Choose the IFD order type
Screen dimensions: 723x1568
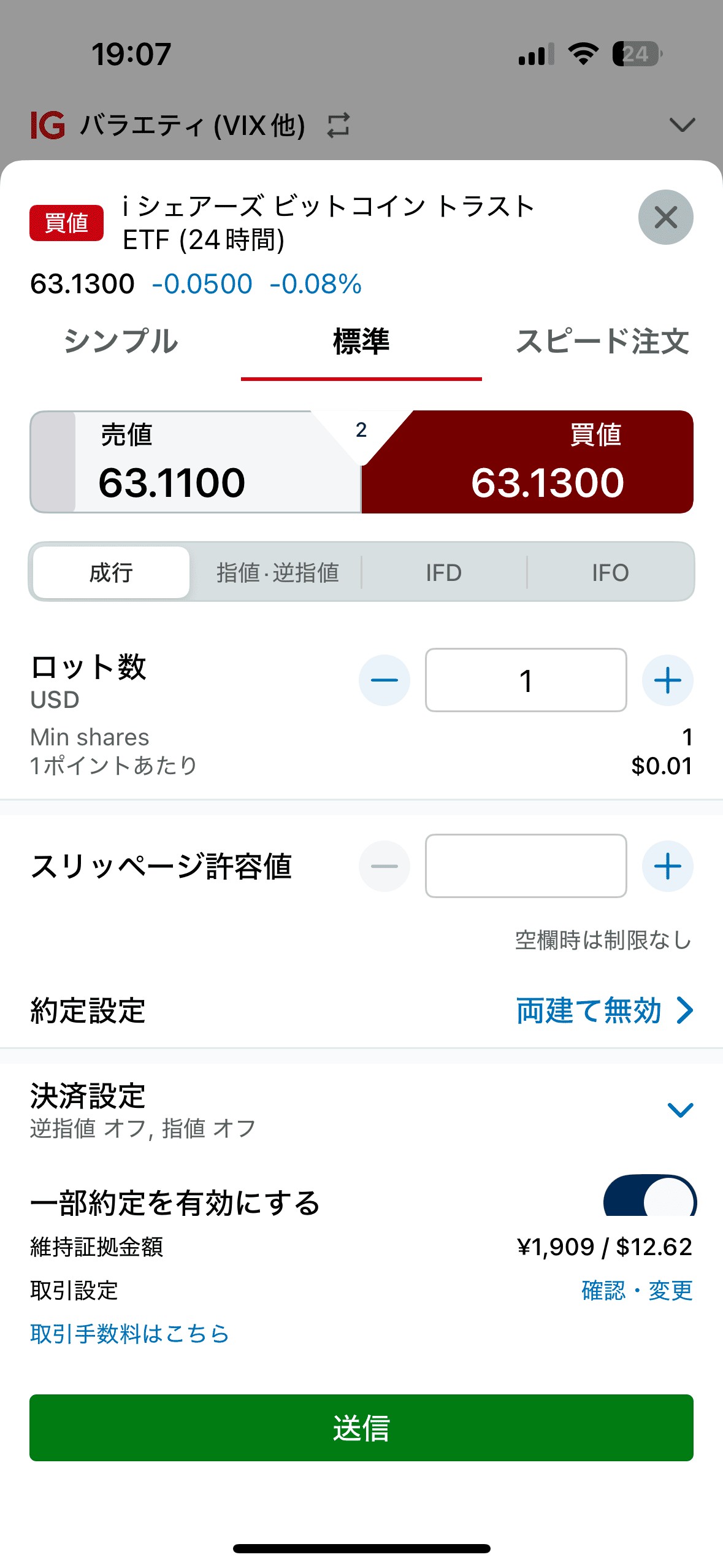click(443, 572)
